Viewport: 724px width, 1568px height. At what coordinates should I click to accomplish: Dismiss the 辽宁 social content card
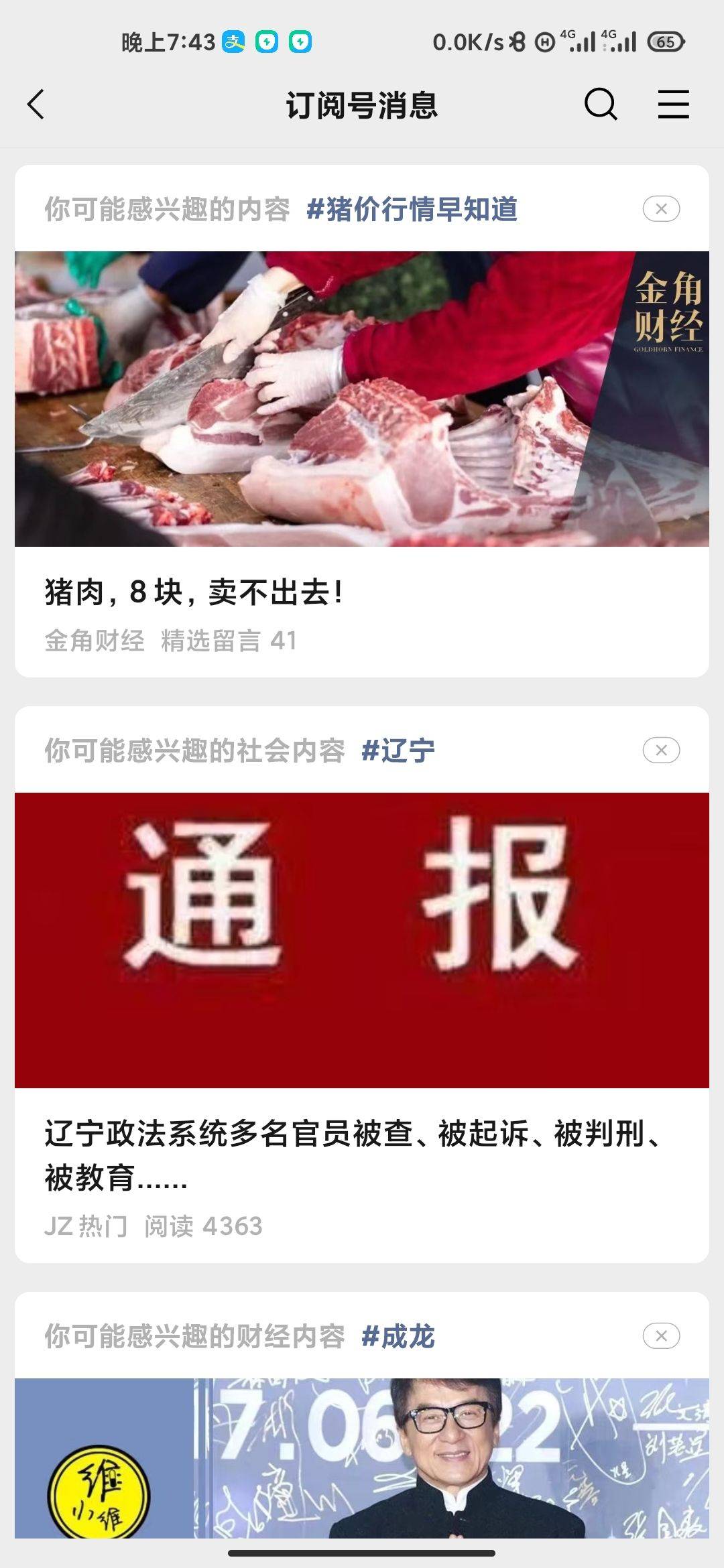[x=661, y=750]
